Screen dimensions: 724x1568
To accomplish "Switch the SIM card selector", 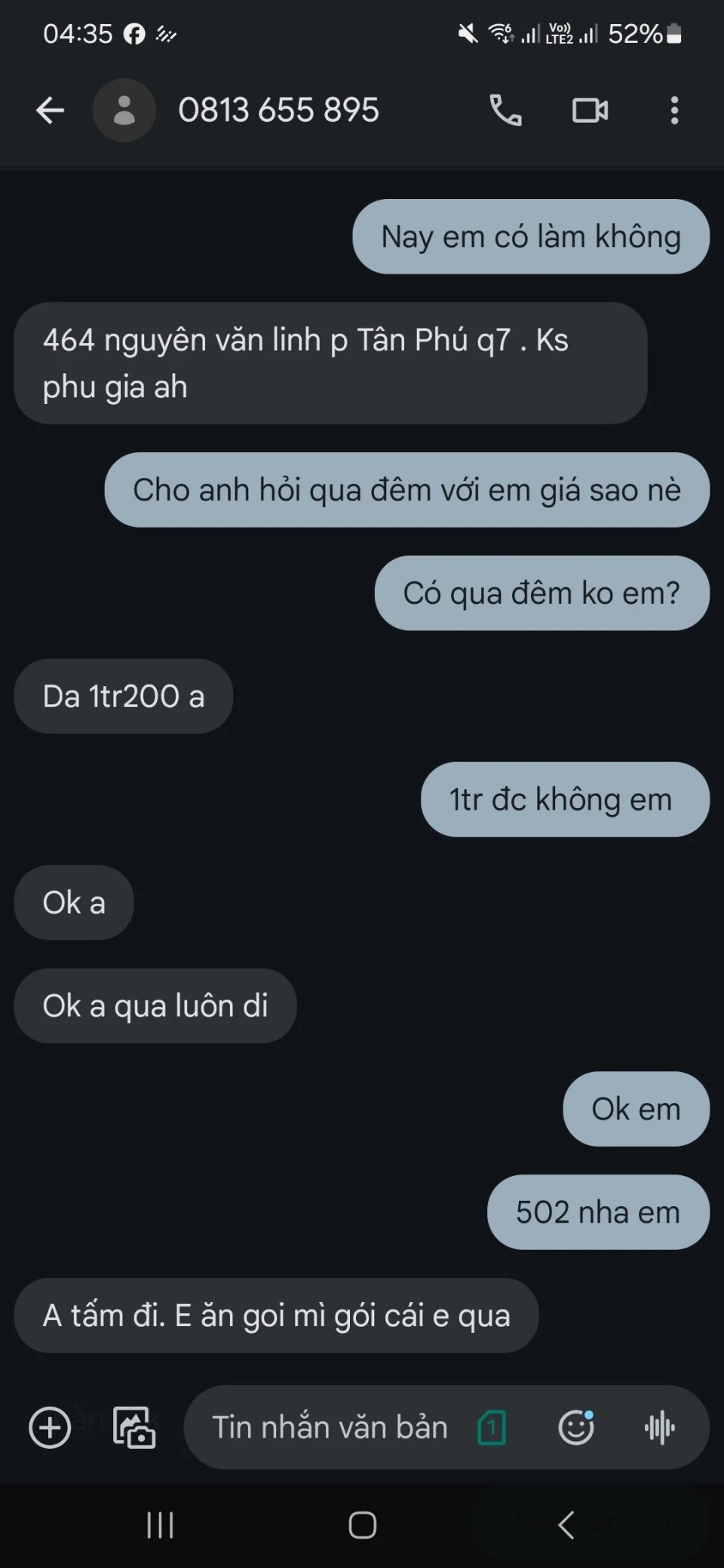I will pyautogui.click(x=492, y=1427).
